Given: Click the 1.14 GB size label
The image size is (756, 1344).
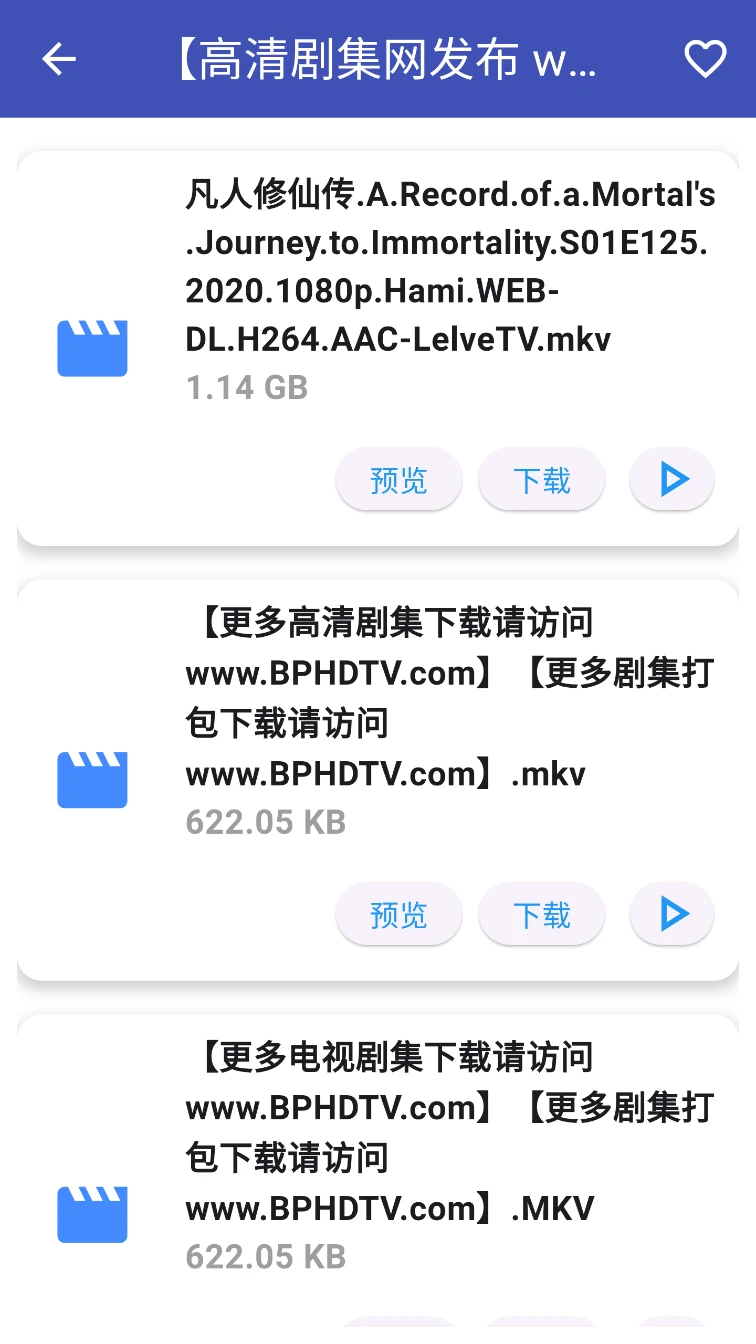Looking at the screenshot, I should 246,387.
